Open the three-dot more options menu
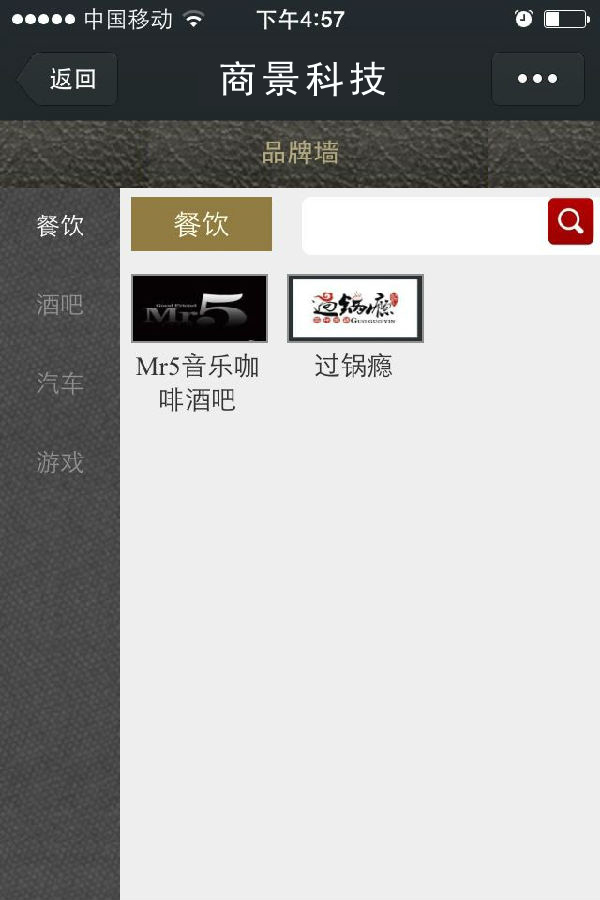Image resolution: width=600 pixels, height=900 pixels. tap(537, 79)
